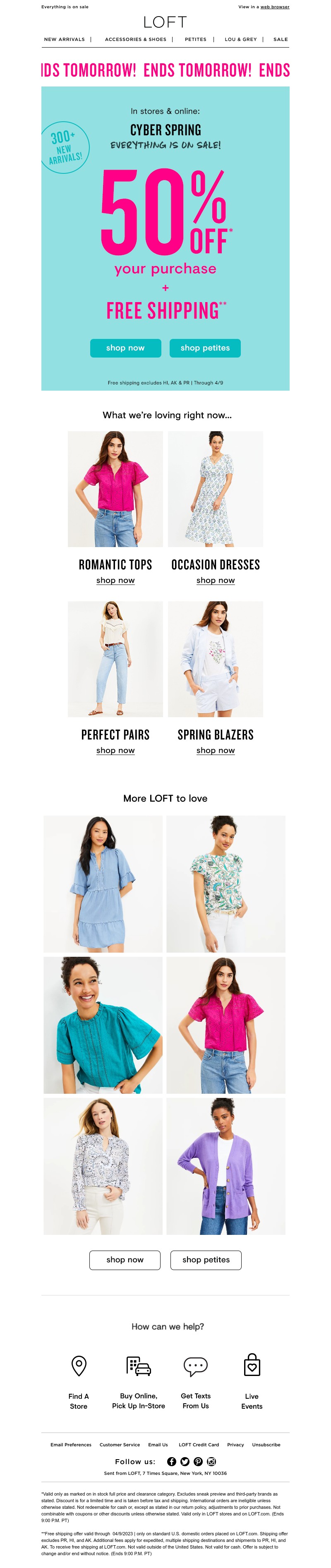Go to Accessories & Shoes
Viewport: 331px width, 1568px height.
pyautogui.click(x=136, y=40)
